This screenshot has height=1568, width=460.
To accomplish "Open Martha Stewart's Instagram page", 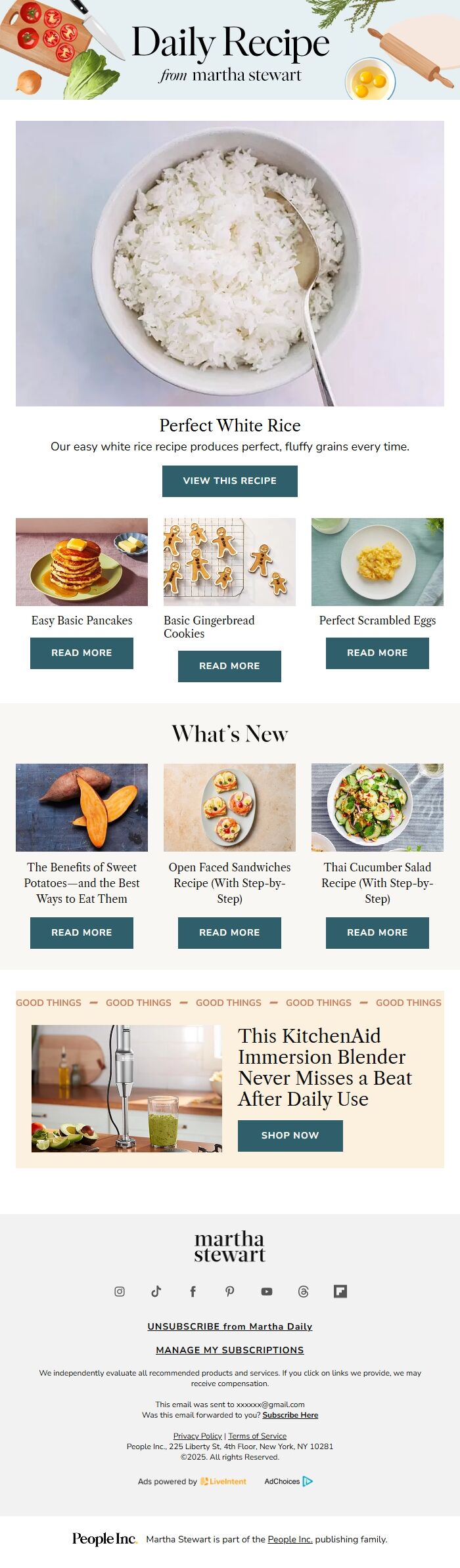I will click(x=120, y=1292).
